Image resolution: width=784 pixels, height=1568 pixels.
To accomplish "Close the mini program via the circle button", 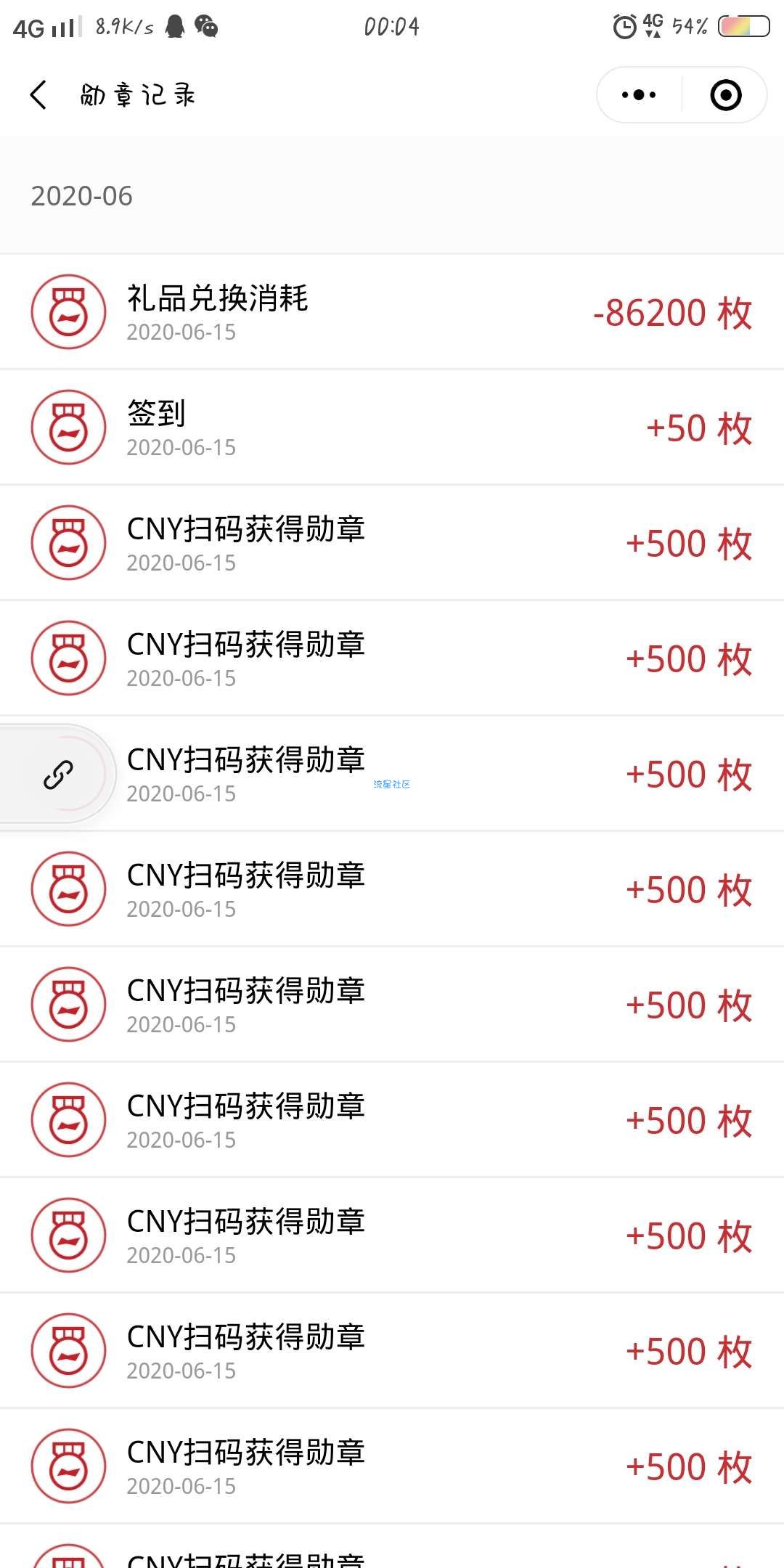I will 725,95.
